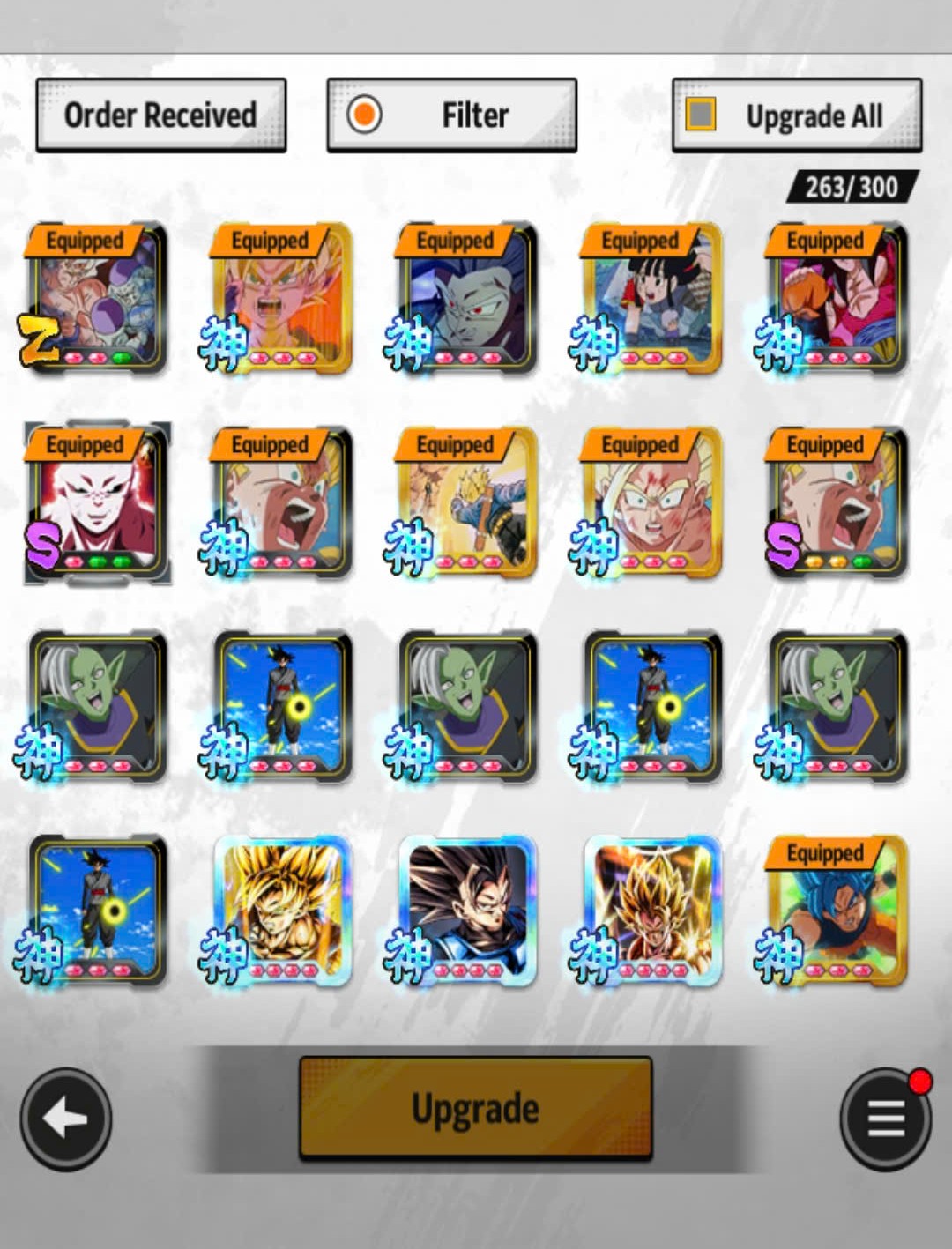Select the equipped S-rank screaming Vegeta equipment

[x=837, y=504]
